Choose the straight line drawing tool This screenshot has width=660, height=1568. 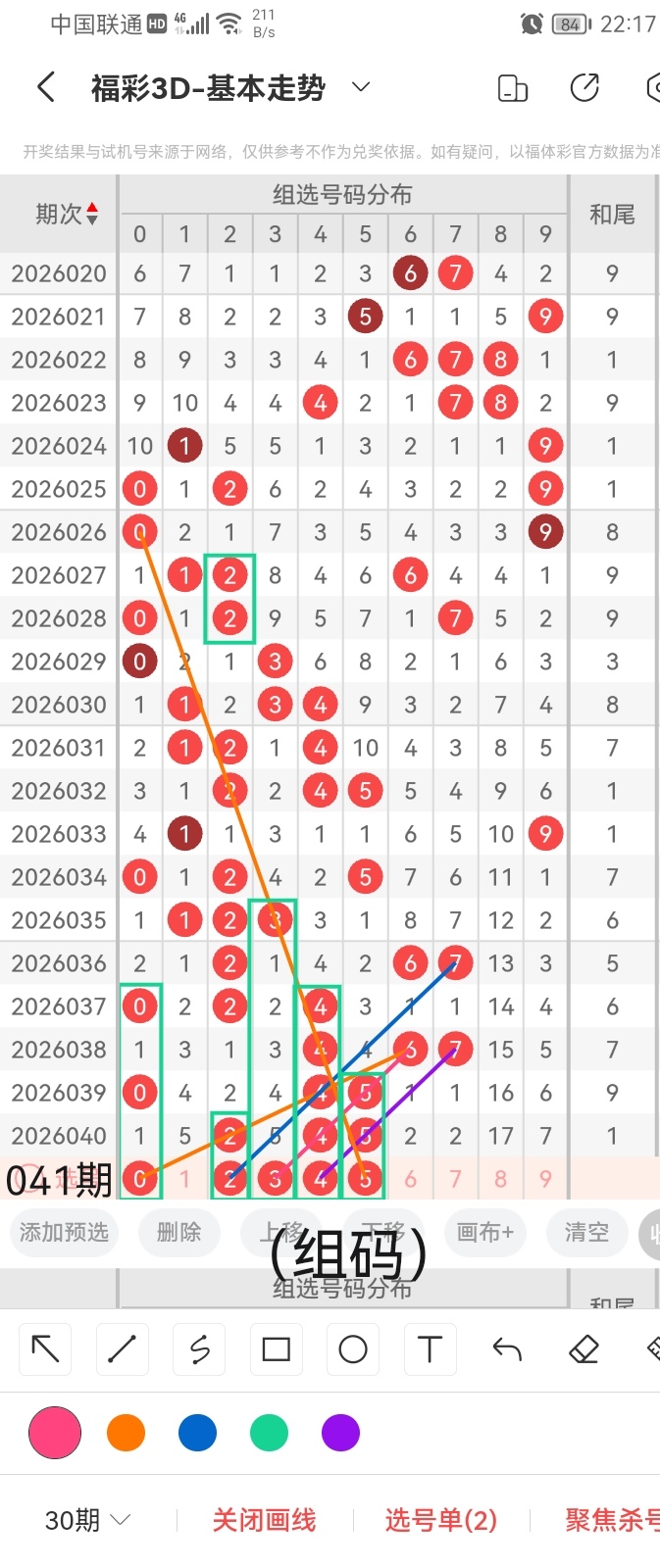click(122, 1349)
